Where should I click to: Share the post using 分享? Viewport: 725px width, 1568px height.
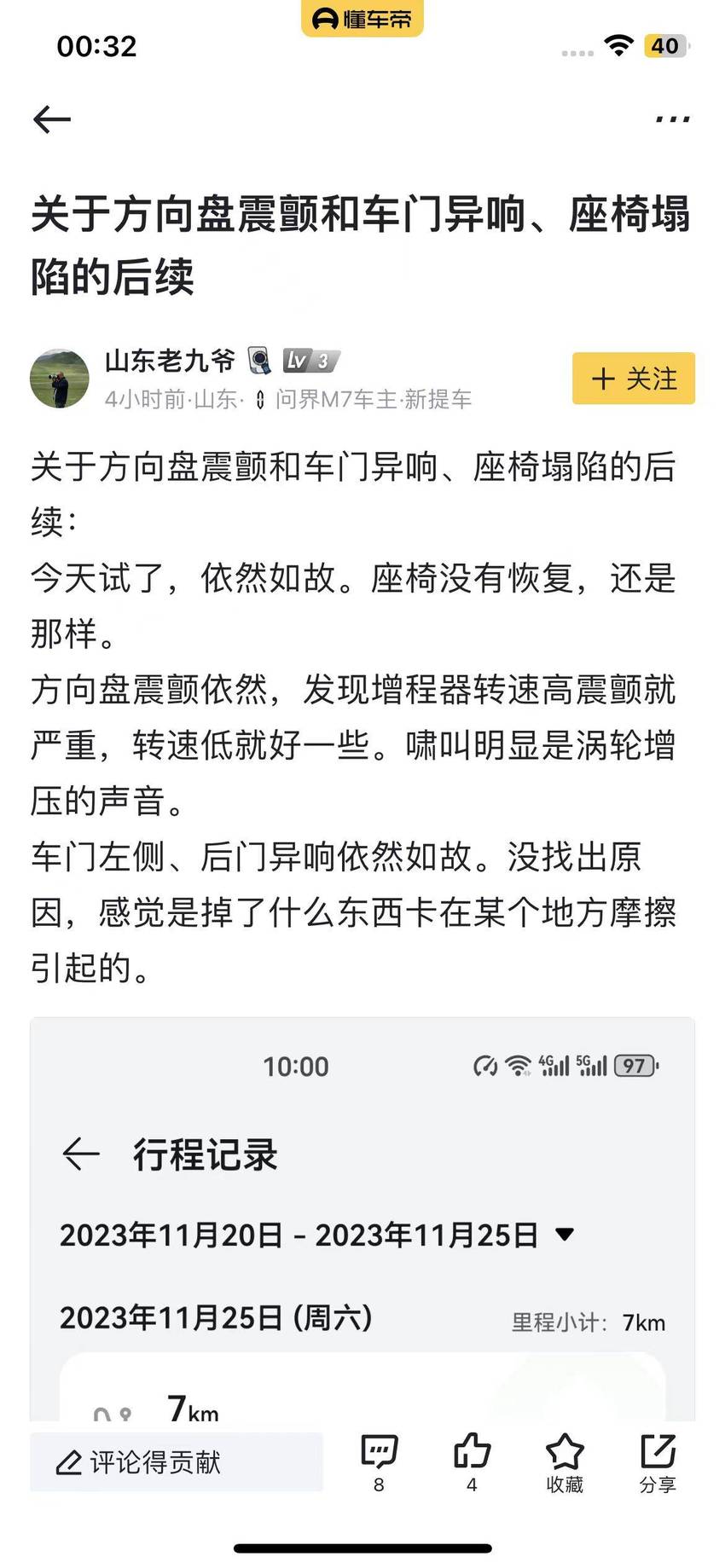point(658,1462)
